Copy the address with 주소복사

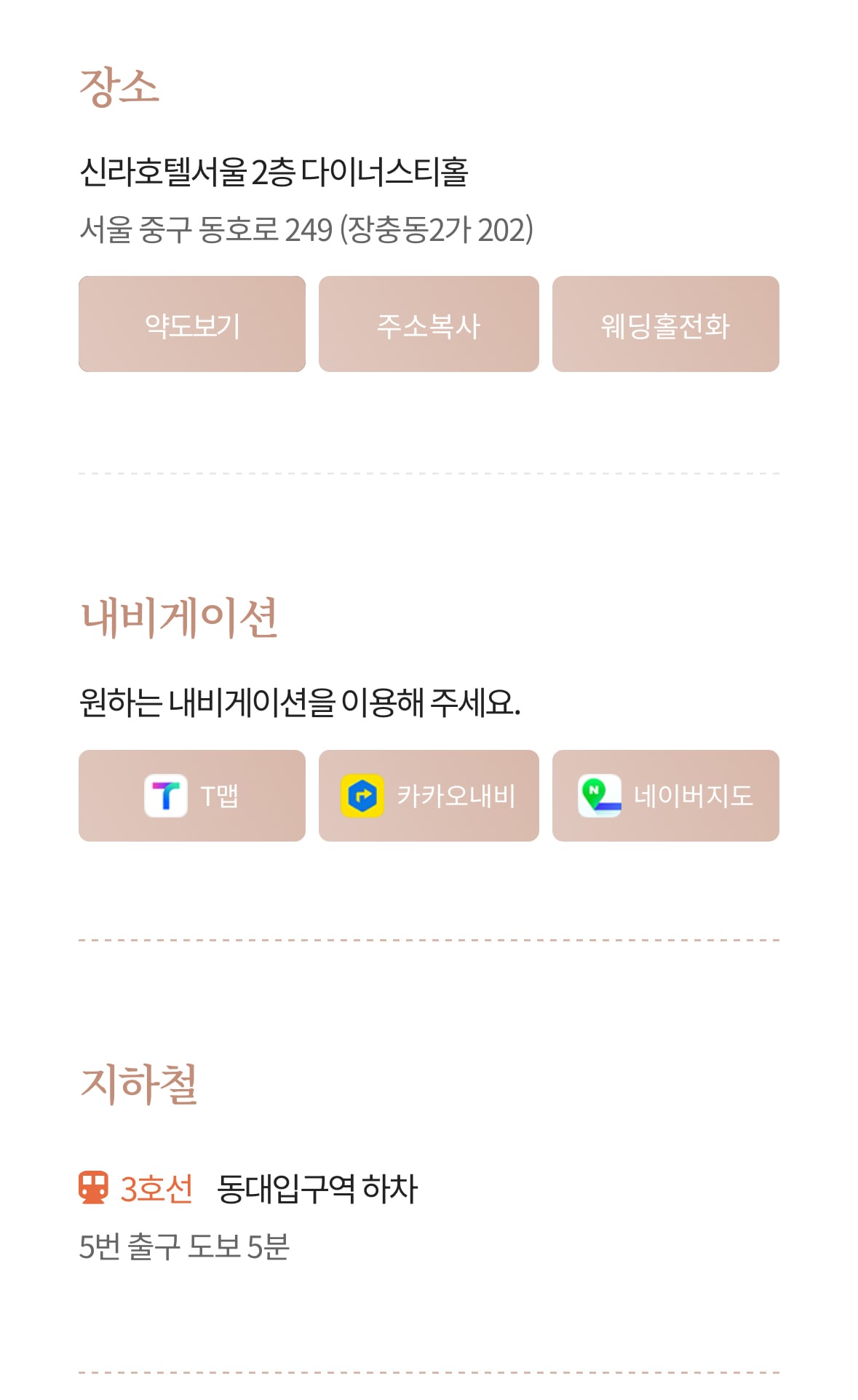(429, 324)
